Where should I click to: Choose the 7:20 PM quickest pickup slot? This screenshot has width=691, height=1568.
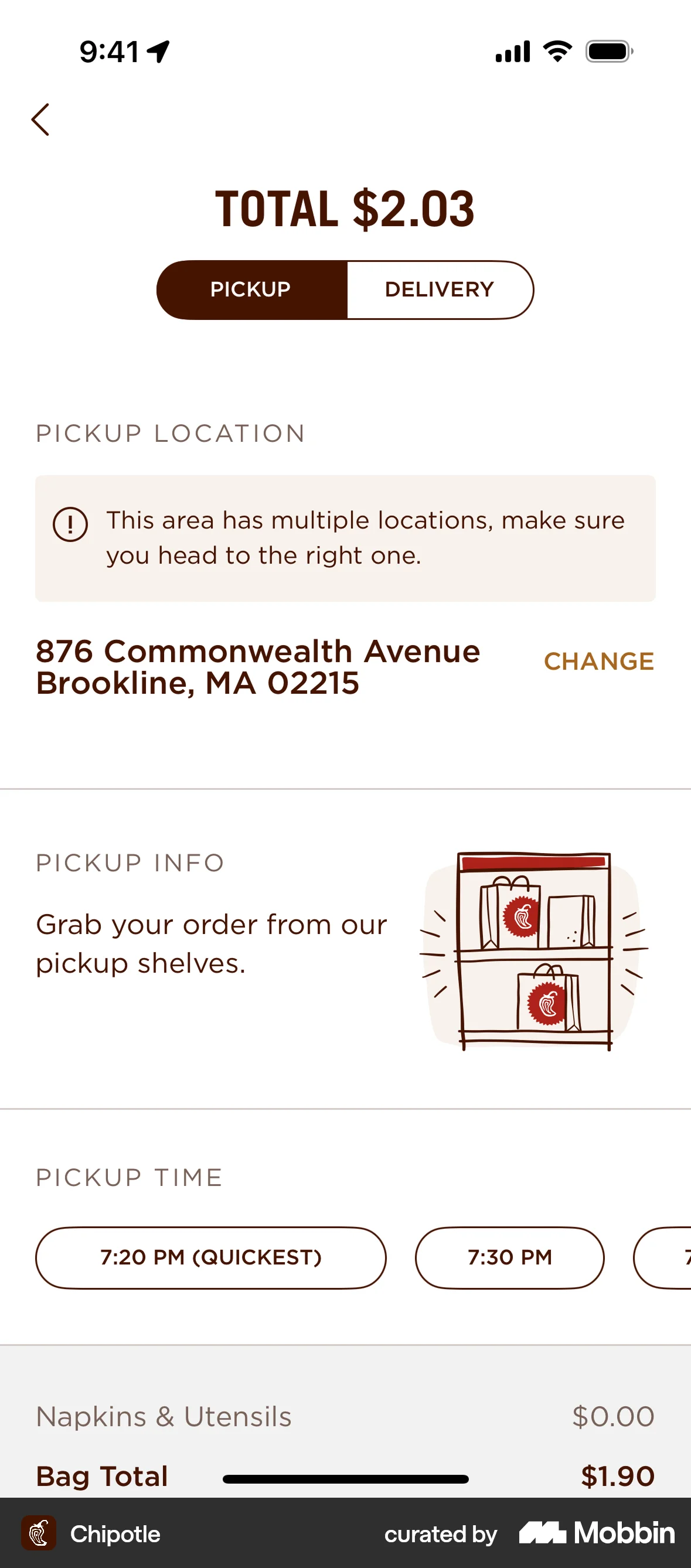tap(210, 1256)
